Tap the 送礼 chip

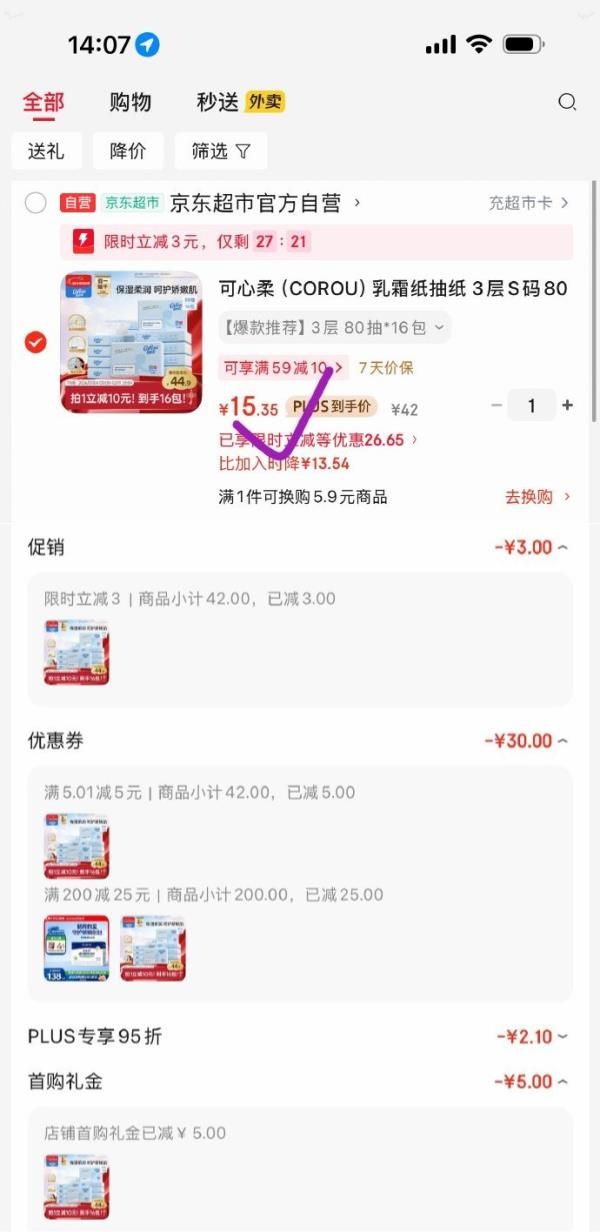(46, 151)
